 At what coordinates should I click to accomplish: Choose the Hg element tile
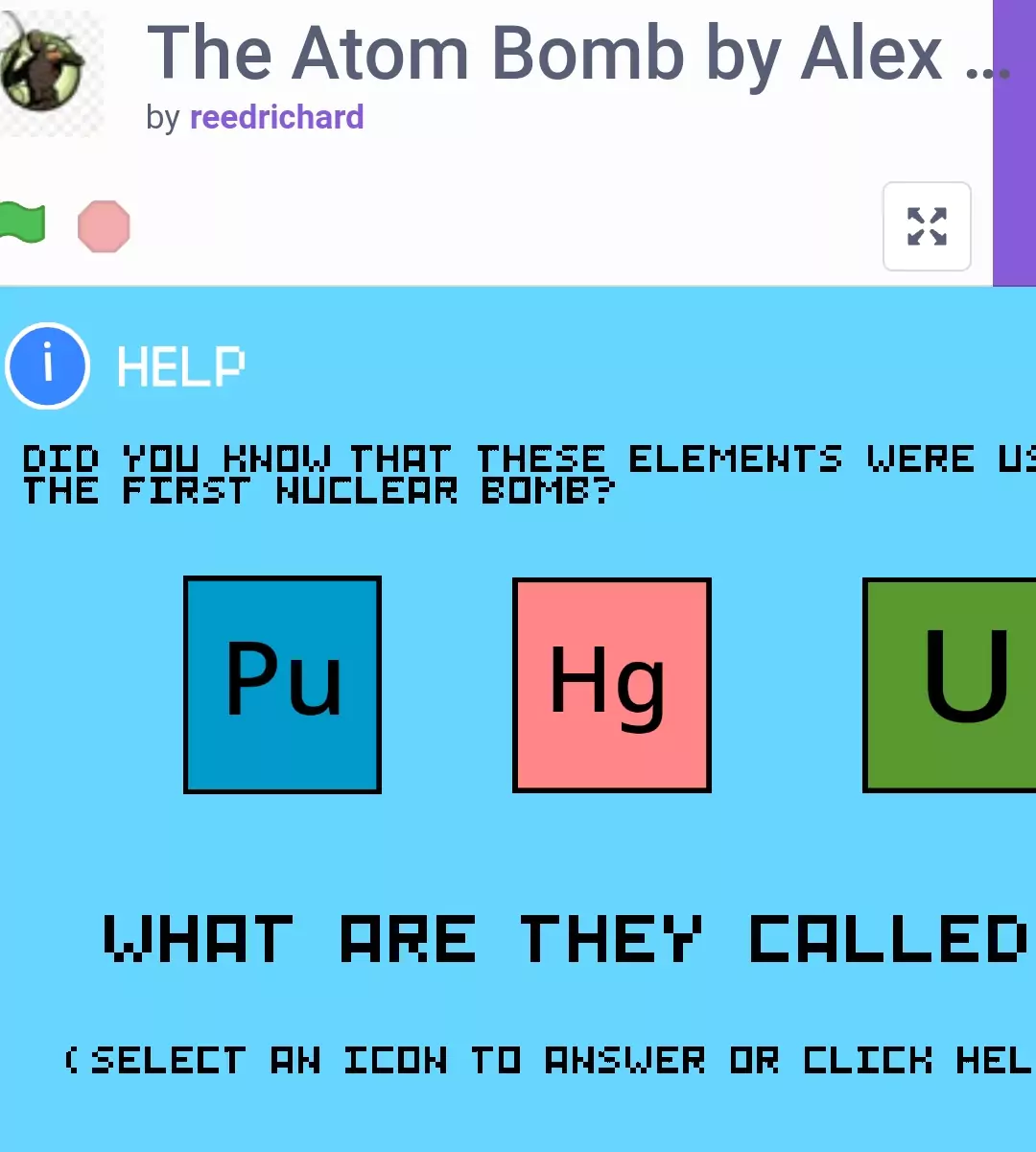coord(612,685)
